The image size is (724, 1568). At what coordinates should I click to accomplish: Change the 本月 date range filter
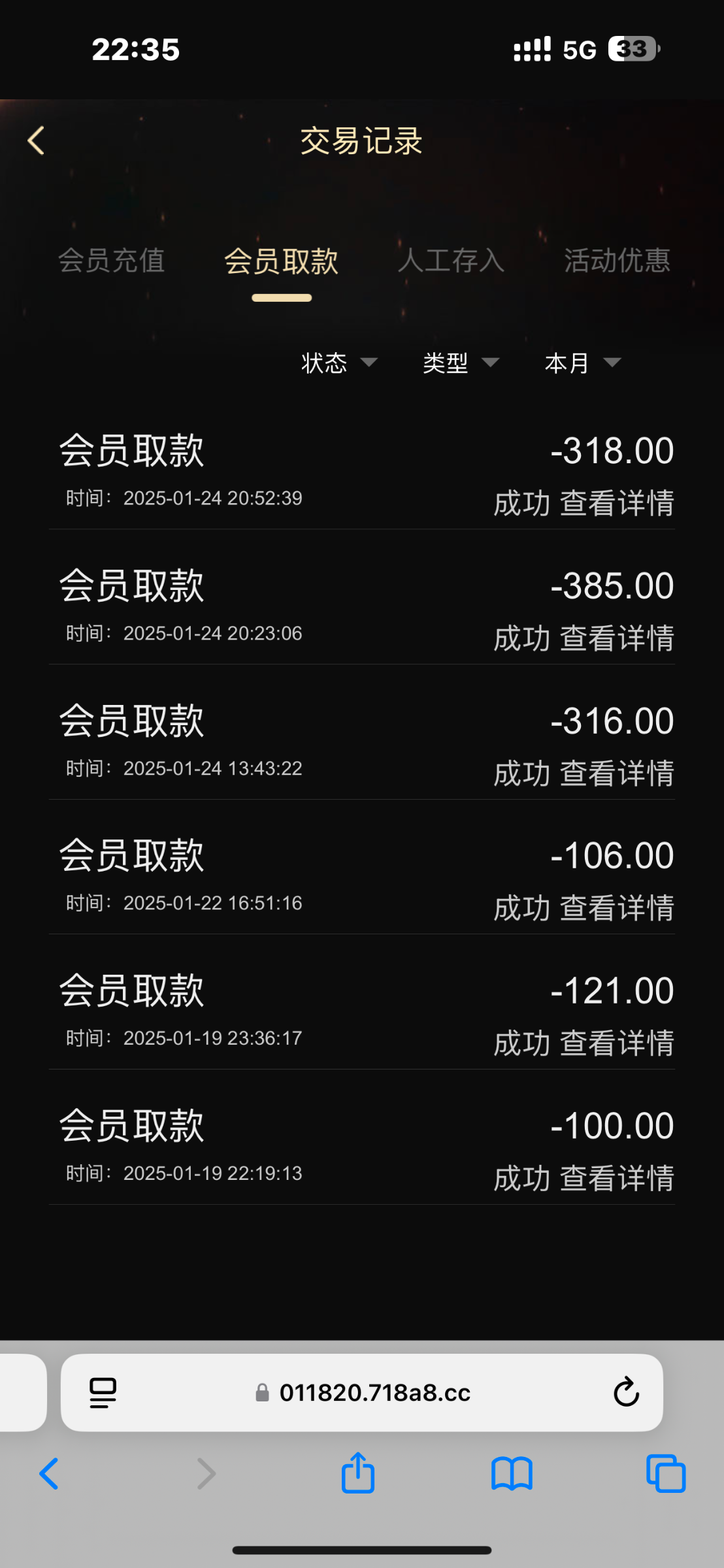[582, 363]
